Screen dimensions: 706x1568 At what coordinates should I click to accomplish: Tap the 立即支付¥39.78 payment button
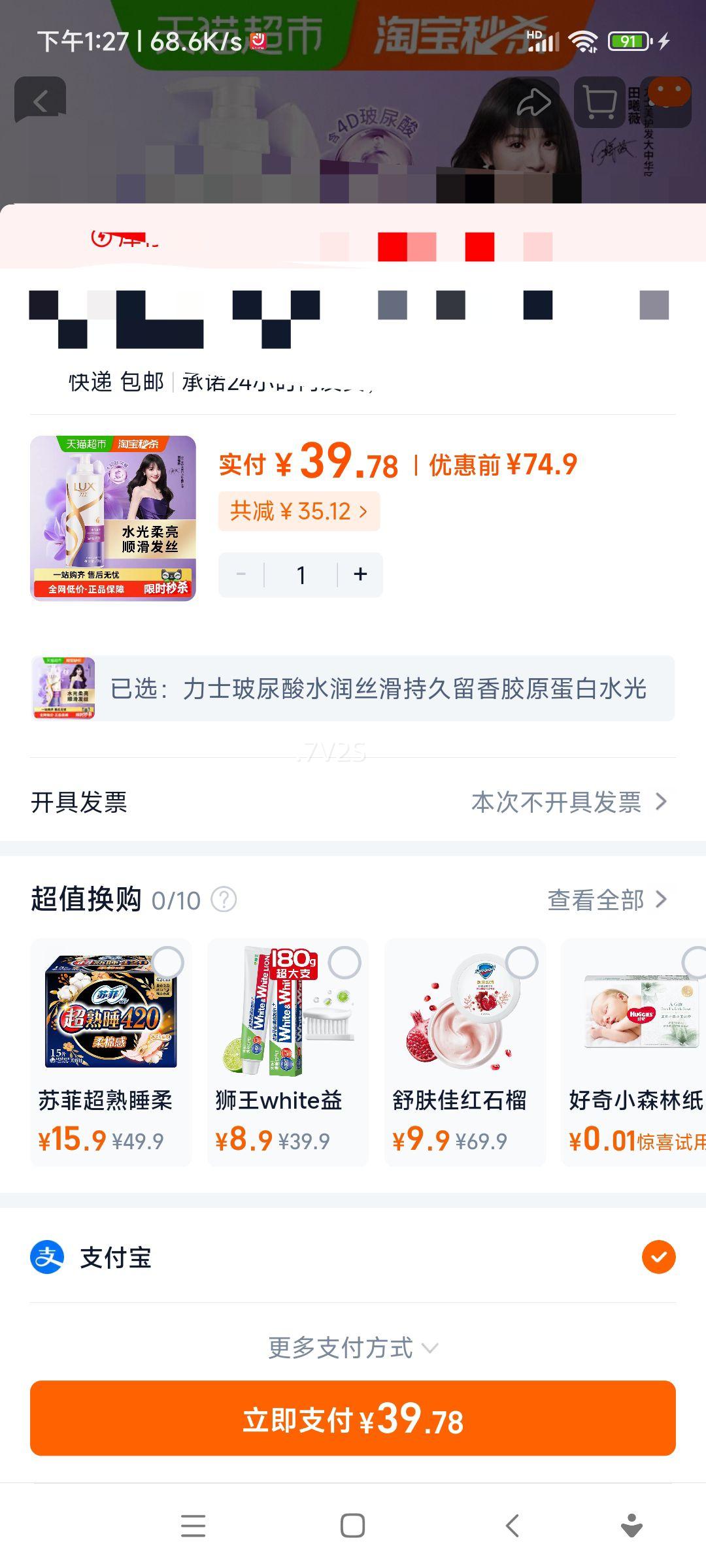pos(352,1419)
